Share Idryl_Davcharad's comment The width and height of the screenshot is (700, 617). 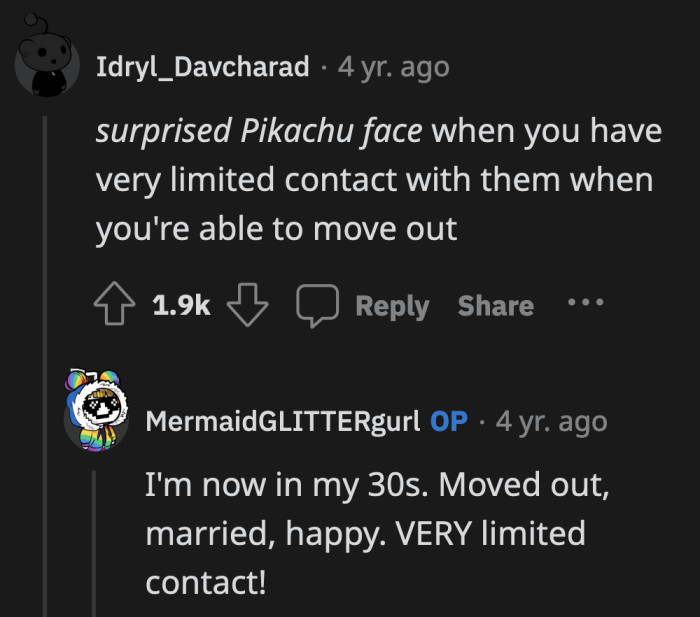point(495,306)
